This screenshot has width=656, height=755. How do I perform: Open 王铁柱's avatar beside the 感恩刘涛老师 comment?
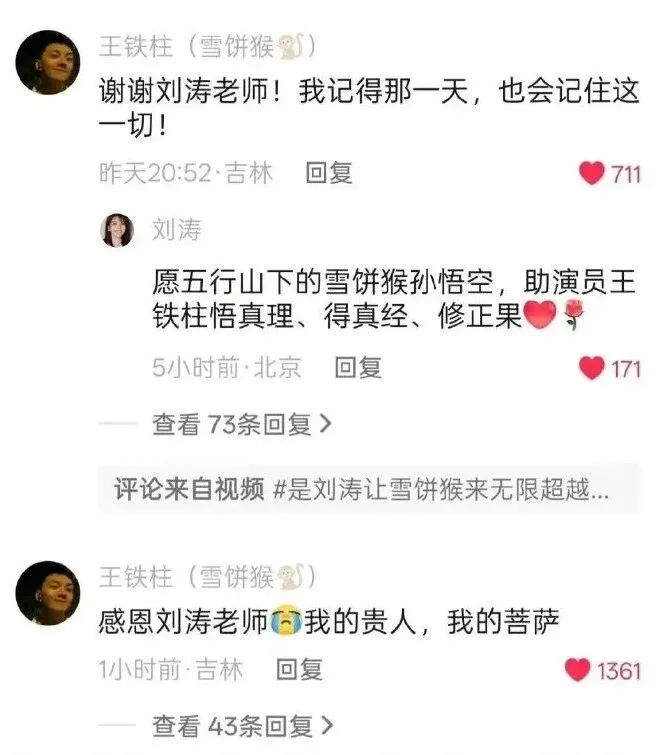click(x=48, y=592)
